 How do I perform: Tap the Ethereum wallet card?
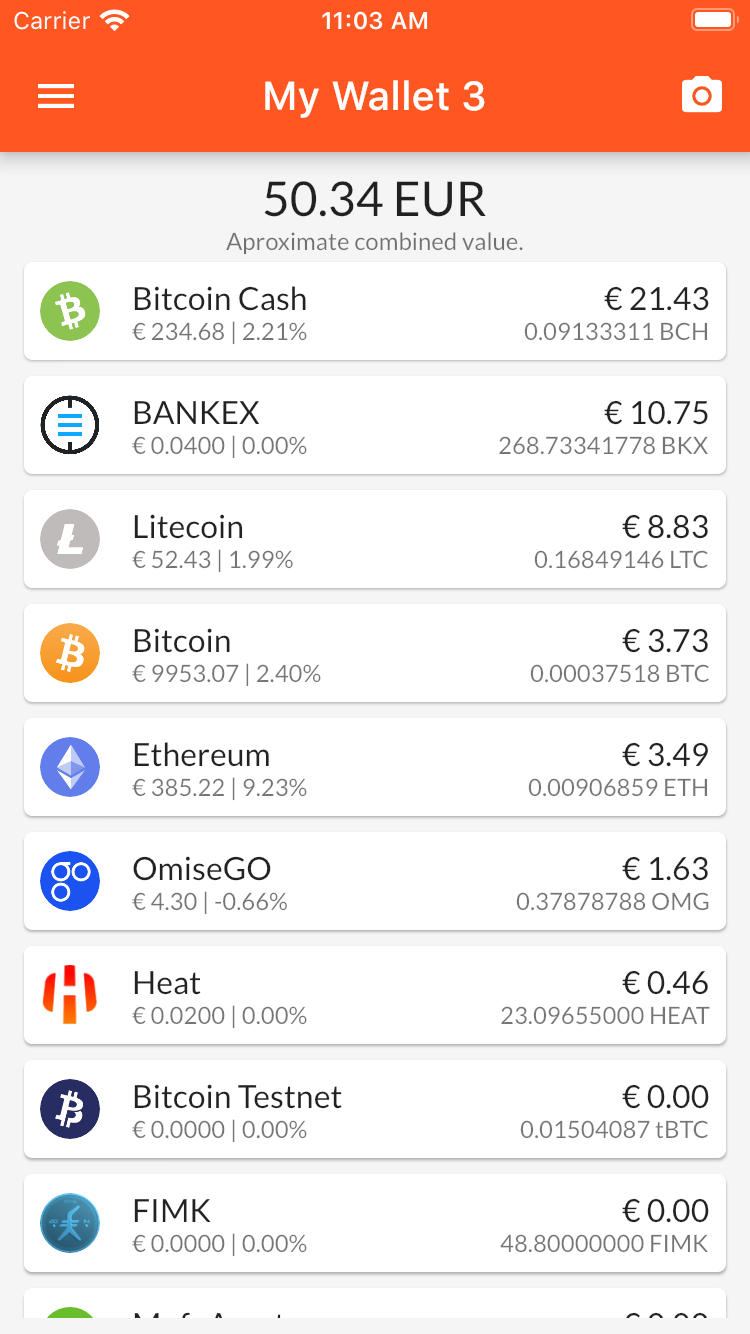375,767
